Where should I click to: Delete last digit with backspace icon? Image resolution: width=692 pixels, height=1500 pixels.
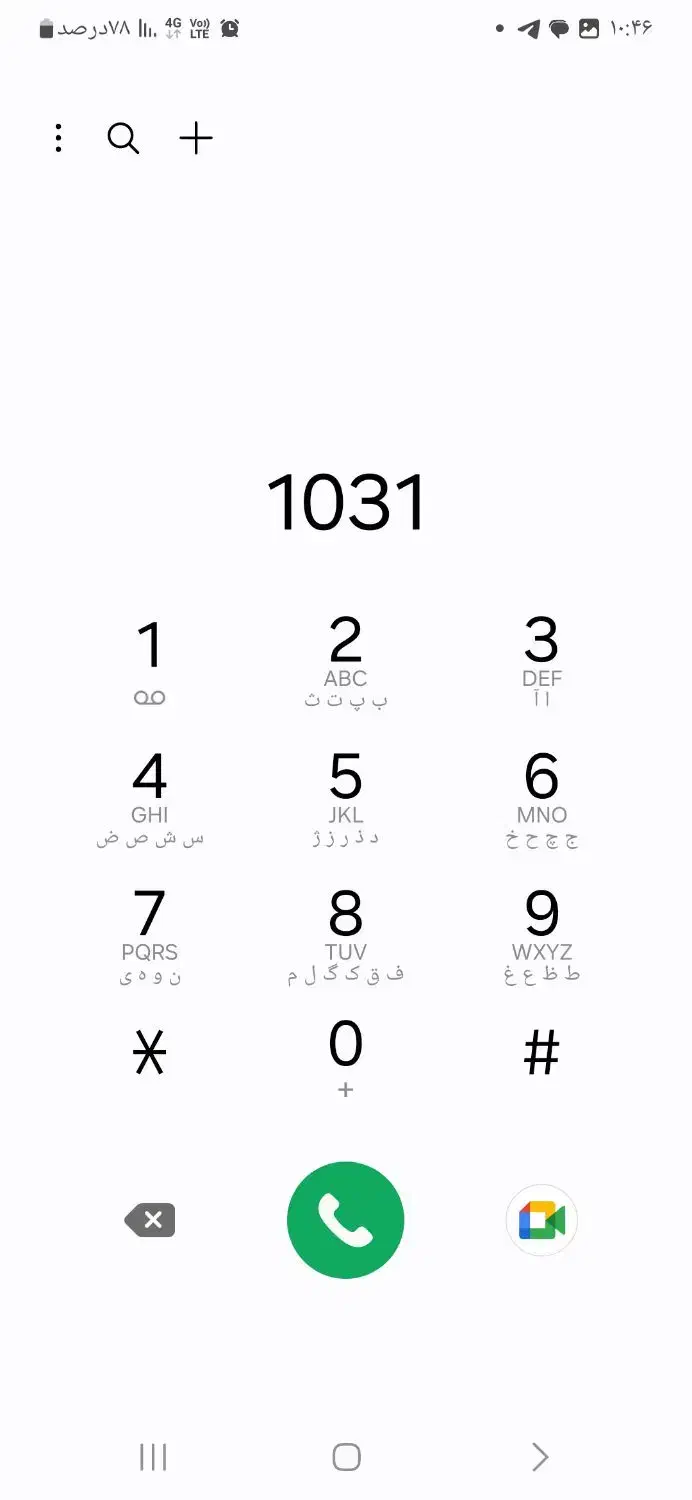click(x=150, y=1220)
